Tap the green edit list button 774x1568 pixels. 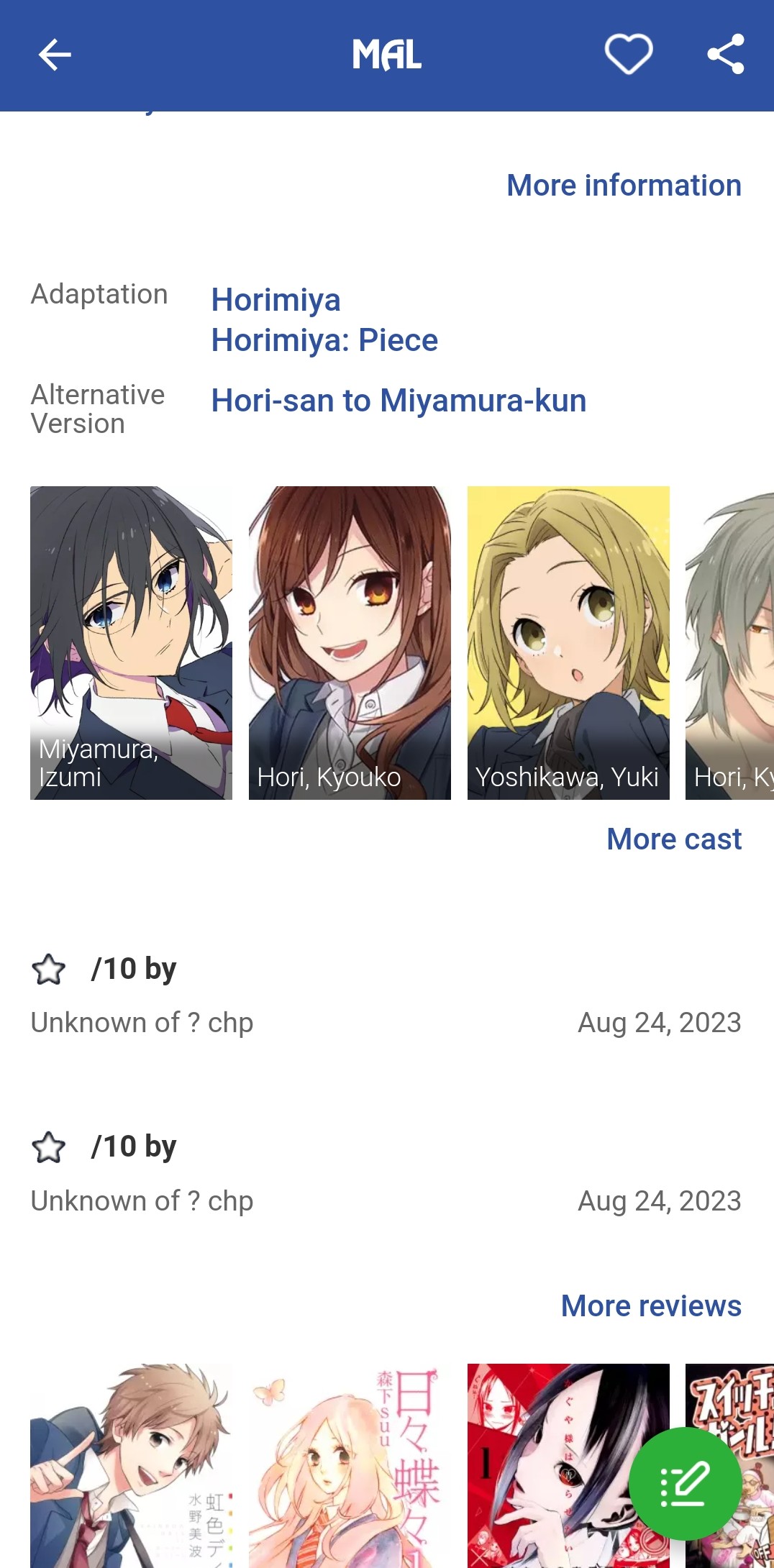pos(685,1483)
